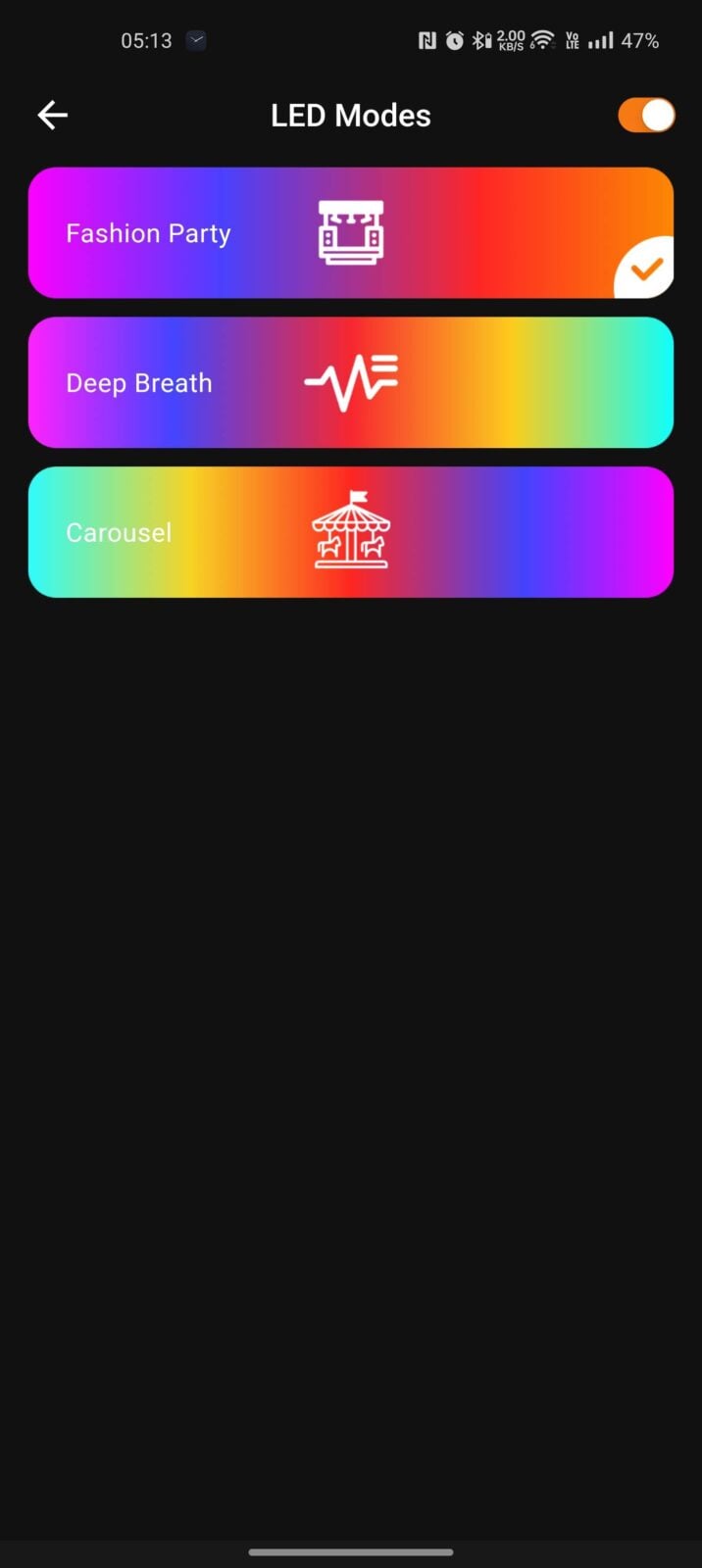Go back from LED Modes
The height and width of the screenshot is (1568, 702).
click(x=53, y=116)
